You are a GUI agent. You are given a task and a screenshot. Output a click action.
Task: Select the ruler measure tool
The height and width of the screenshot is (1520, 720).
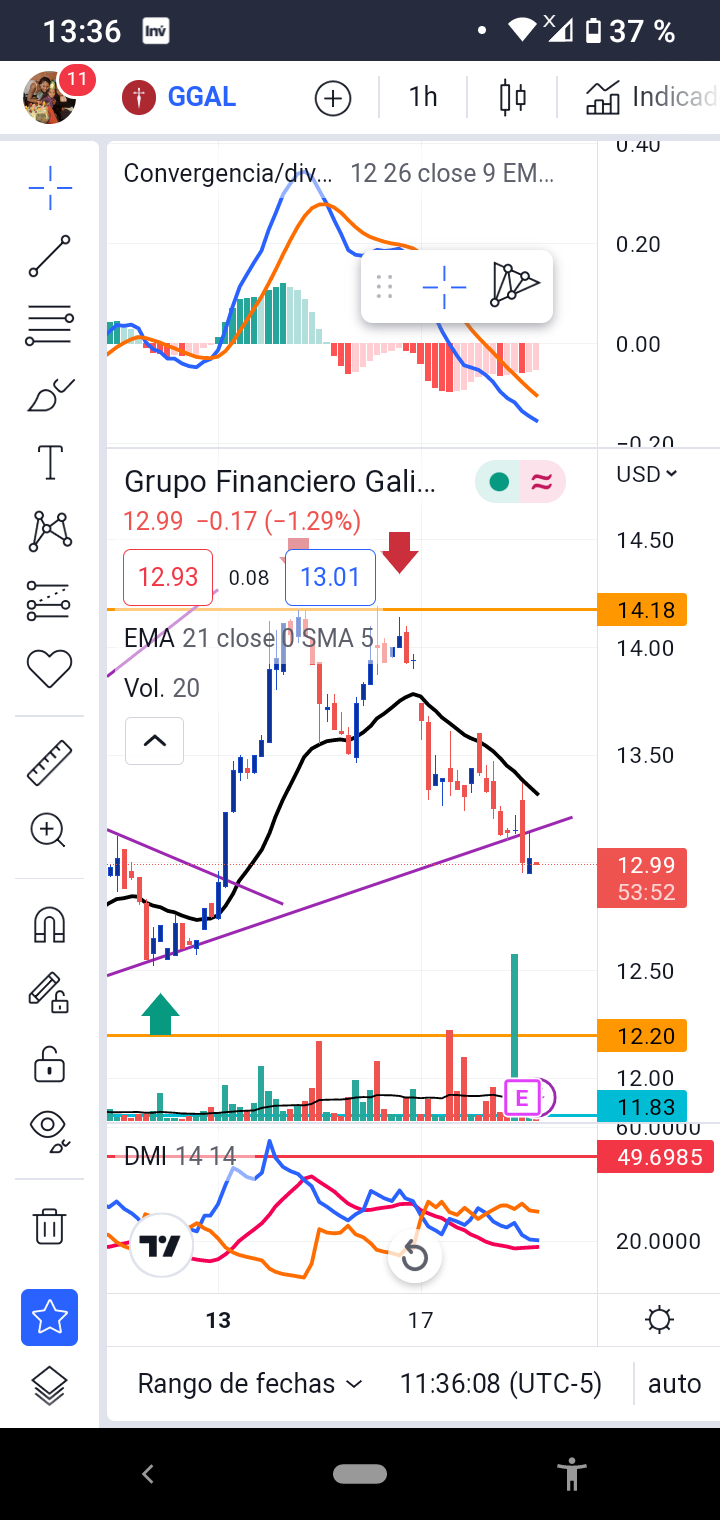pyautogui.click(x=49, y=762)
